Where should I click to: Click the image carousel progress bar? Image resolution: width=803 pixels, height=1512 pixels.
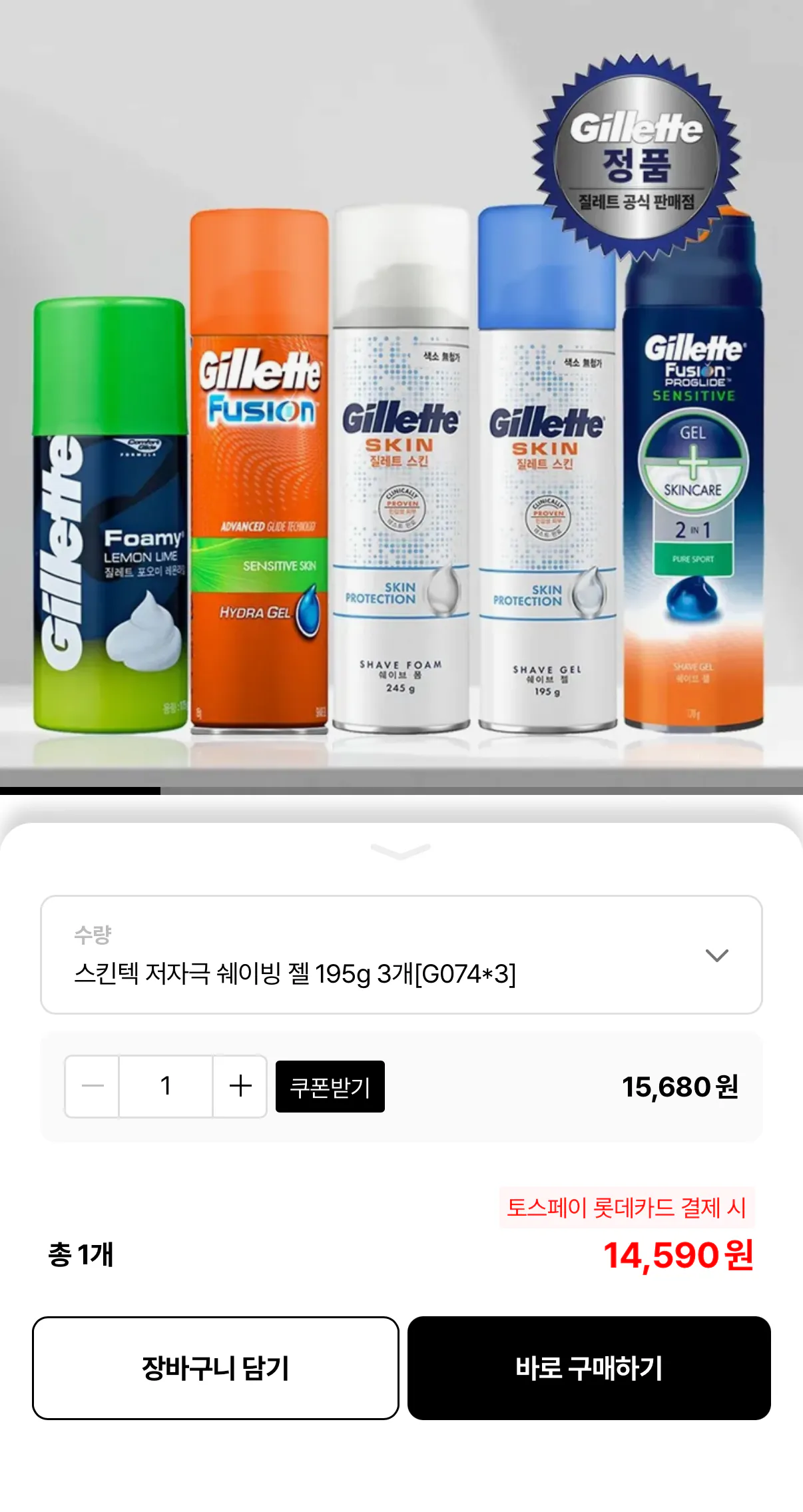(401, 791)
